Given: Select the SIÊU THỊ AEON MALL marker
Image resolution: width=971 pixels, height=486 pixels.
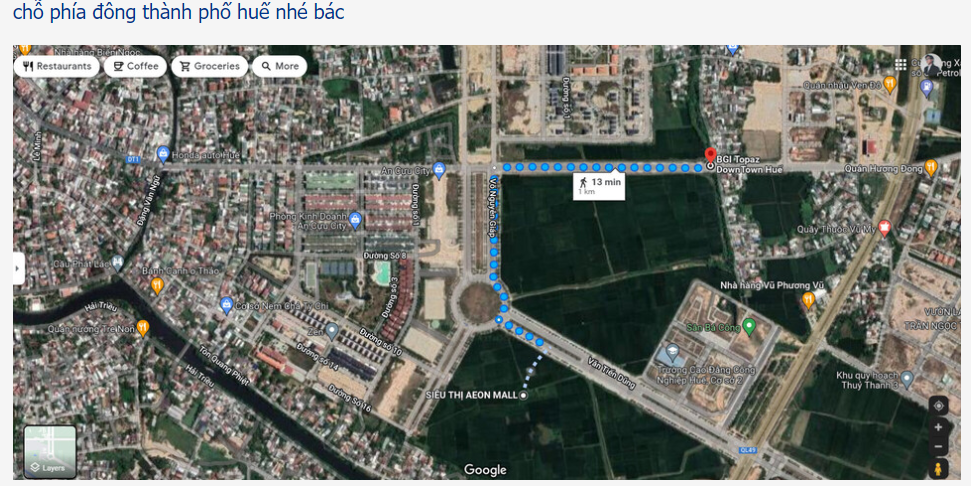Looking at the screenshot, I should tap(522, 395).
